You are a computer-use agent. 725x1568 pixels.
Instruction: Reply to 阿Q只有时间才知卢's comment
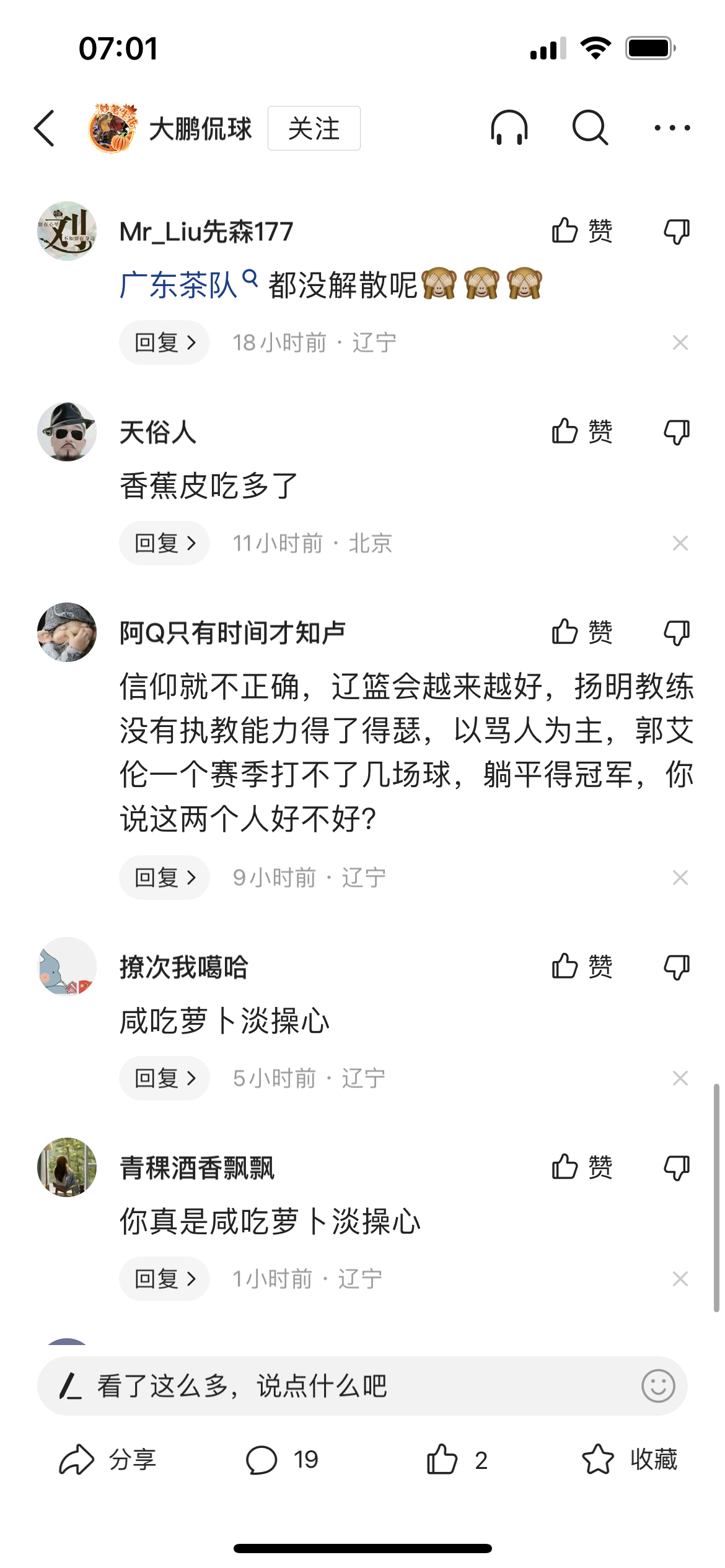[x=164, y=878]
